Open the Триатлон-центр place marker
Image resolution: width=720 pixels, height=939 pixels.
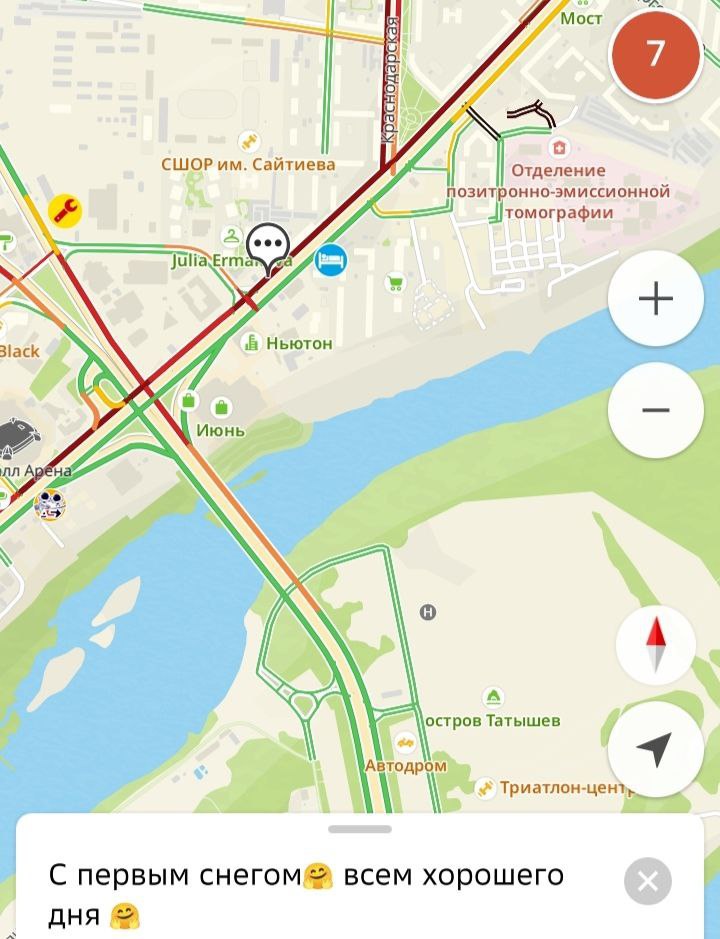coord(486,788)
